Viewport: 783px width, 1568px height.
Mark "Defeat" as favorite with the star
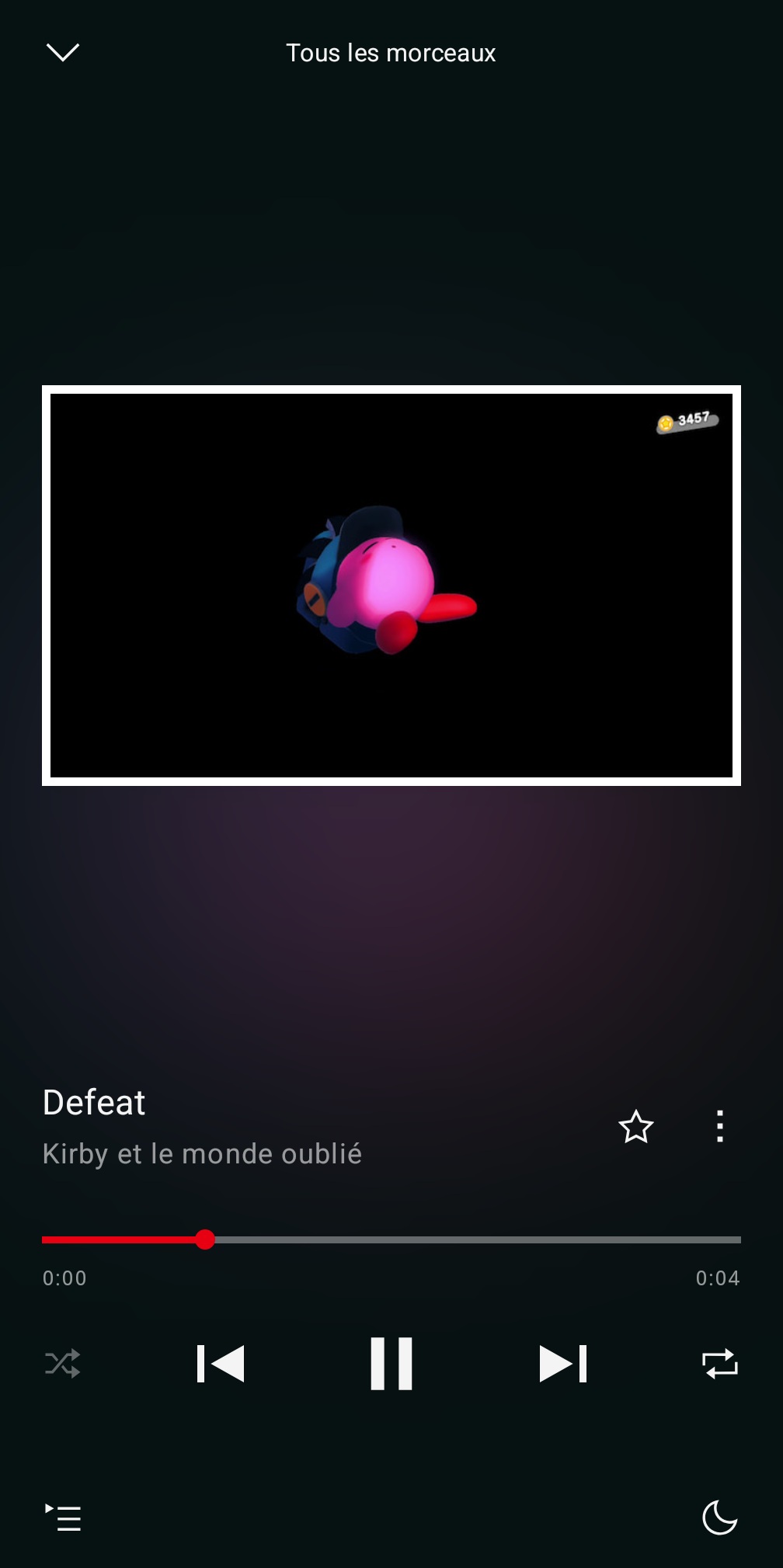coord(636,1126)
